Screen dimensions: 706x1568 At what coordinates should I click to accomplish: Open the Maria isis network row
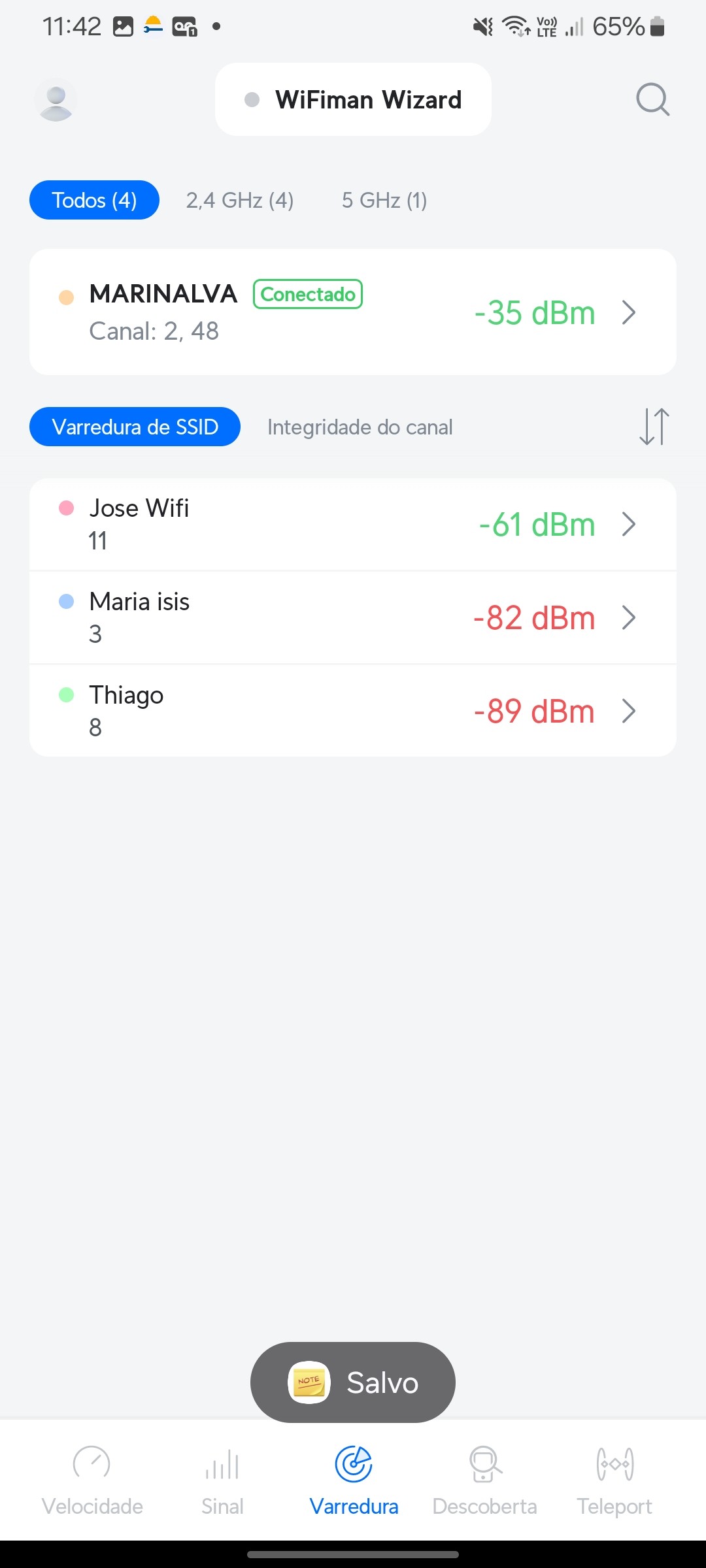[x=353, y=617]
